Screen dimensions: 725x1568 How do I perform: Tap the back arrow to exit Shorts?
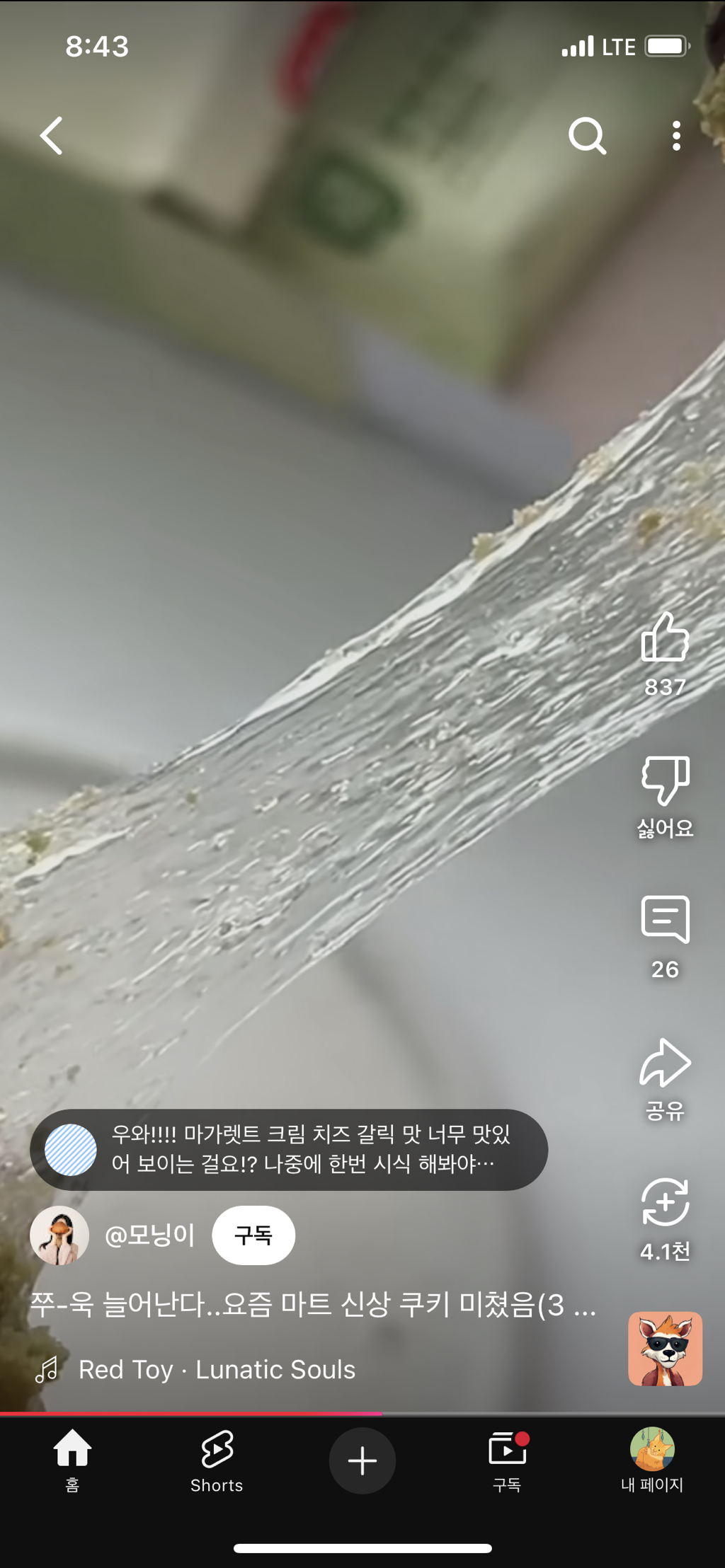52,137
